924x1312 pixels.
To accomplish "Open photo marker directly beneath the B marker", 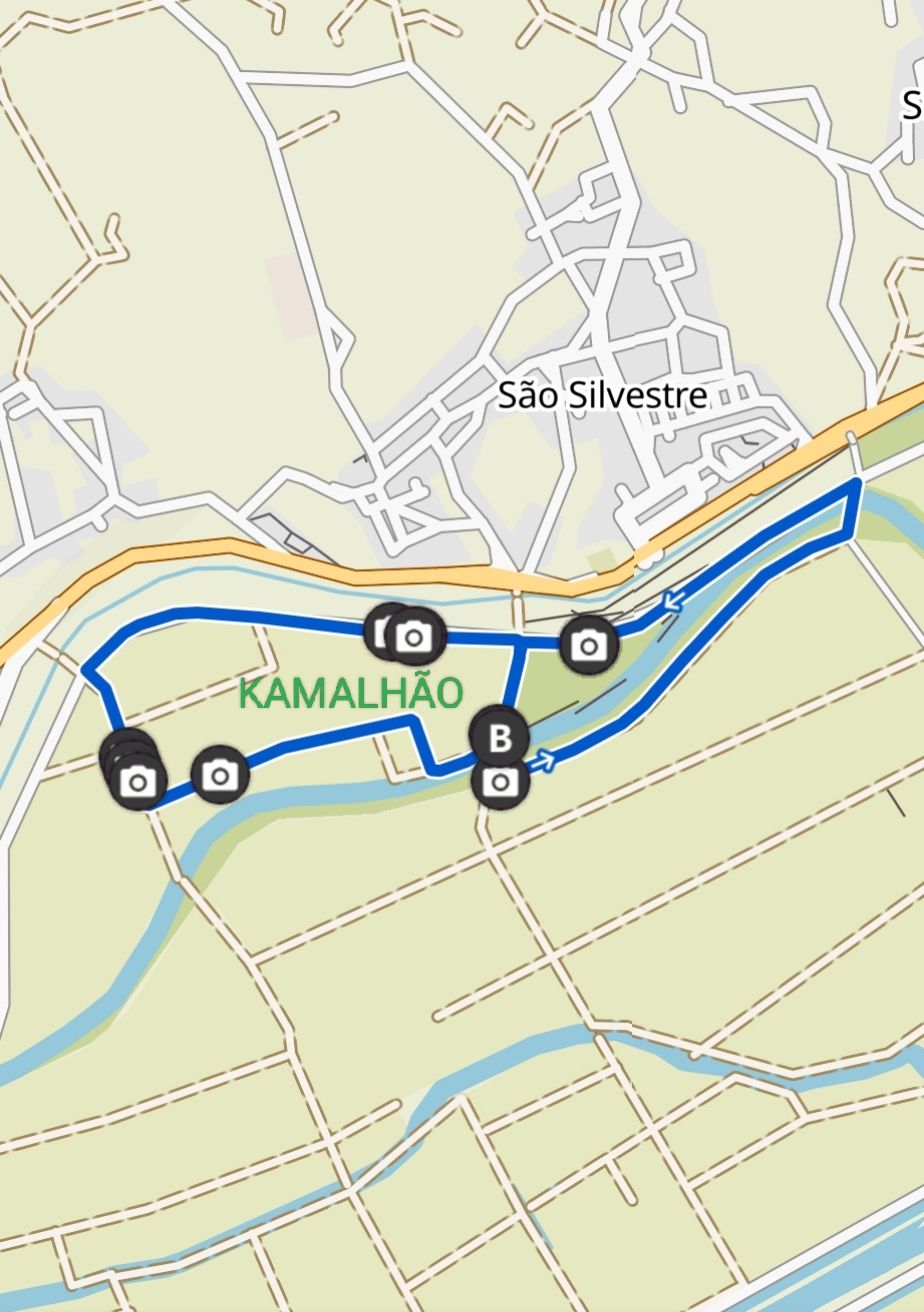I will tap(500, 782).
